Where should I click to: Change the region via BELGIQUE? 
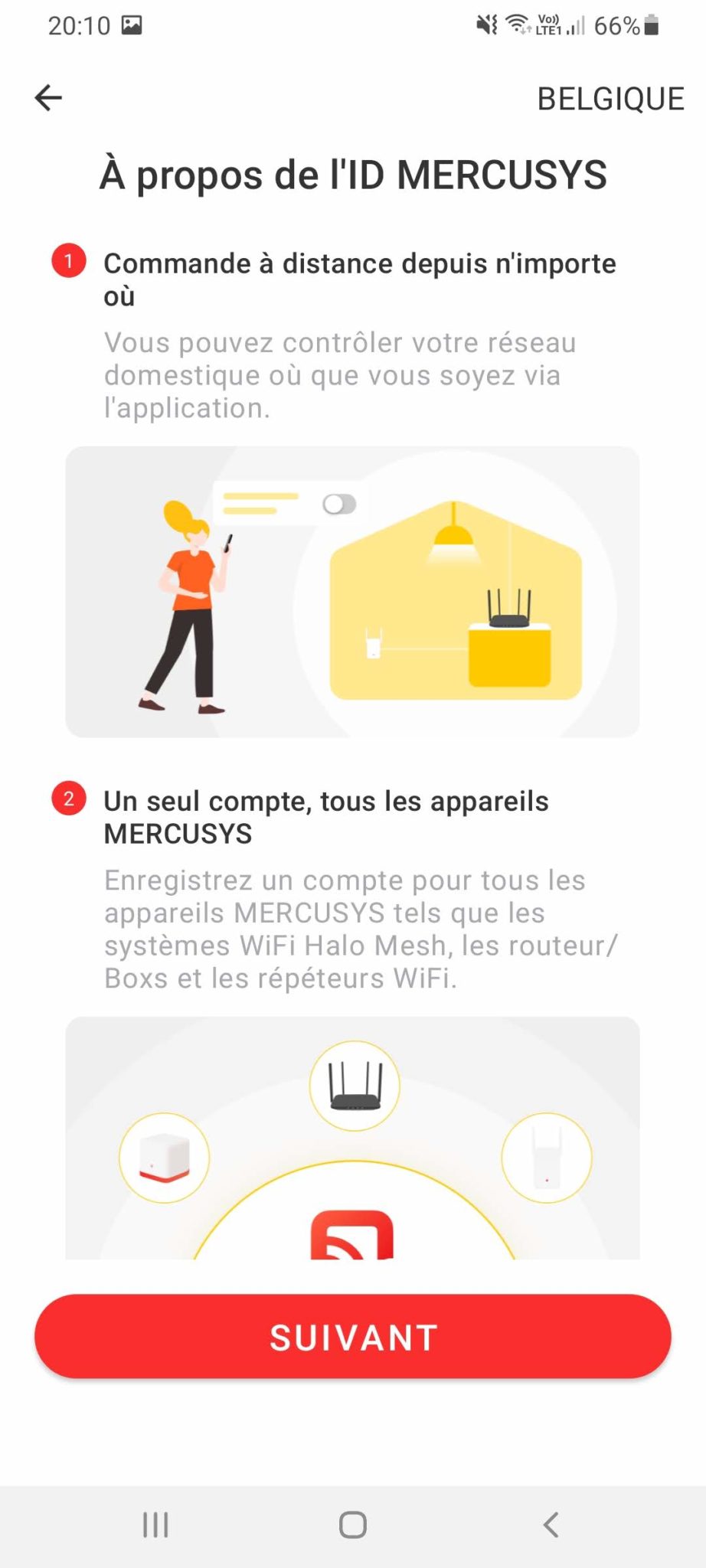point(610,99)
